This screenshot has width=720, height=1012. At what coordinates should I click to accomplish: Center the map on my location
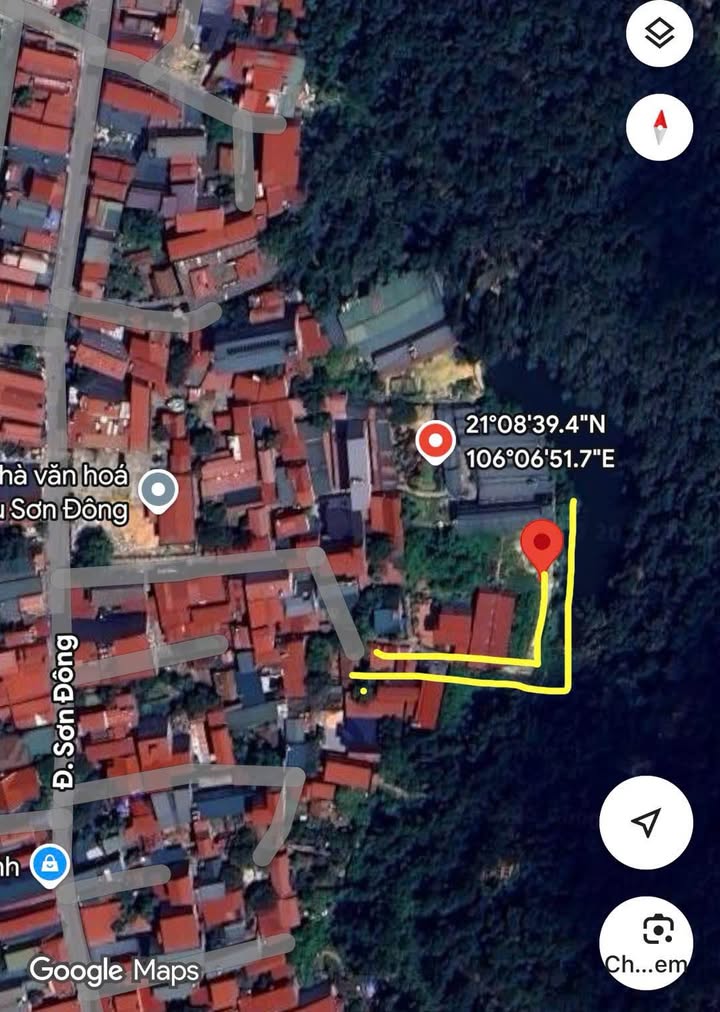646,822
